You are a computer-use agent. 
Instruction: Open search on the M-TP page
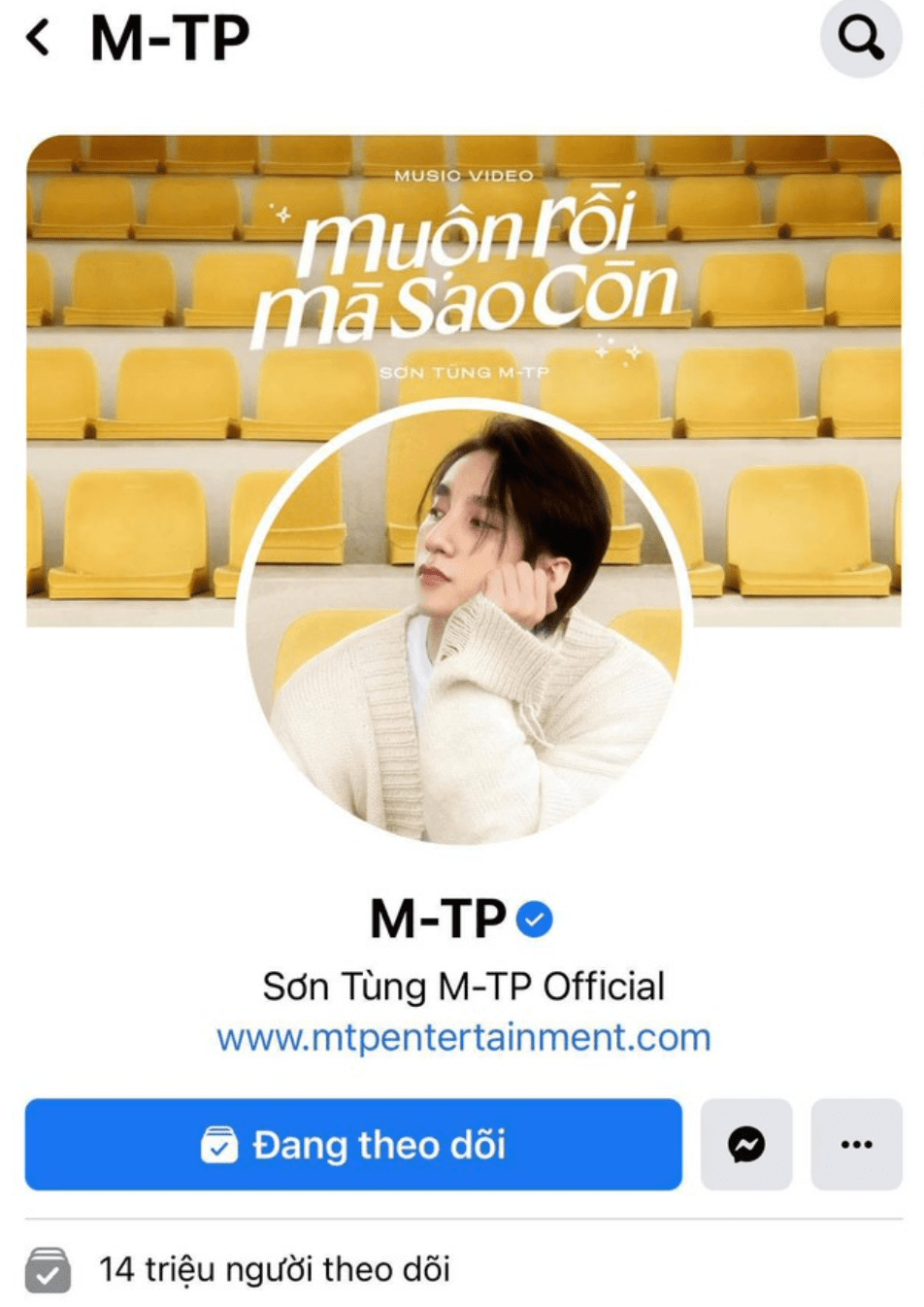point(860,38)
